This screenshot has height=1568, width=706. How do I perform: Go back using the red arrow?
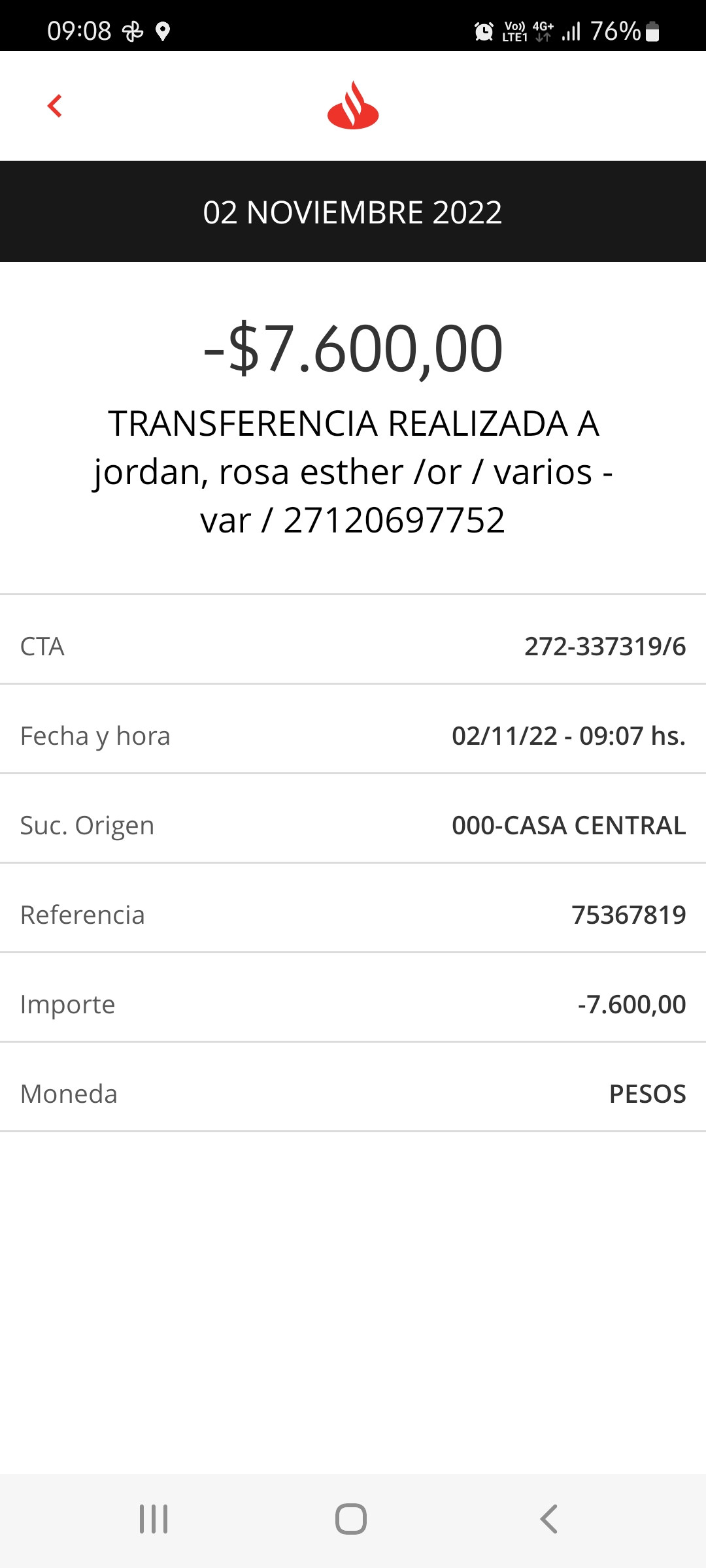(x=55, y=106)
